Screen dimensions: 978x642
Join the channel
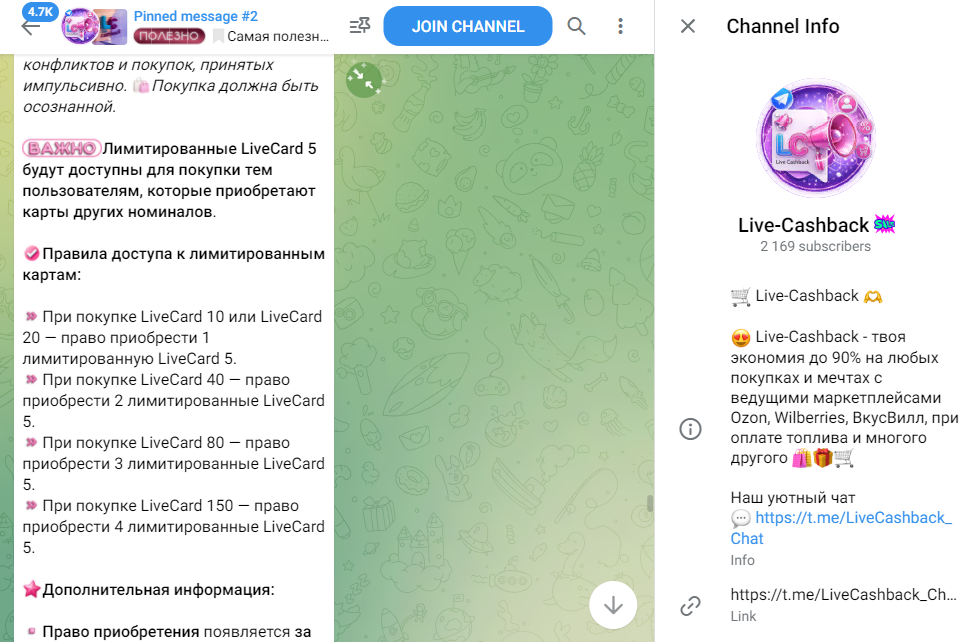click(x=467, y=26)
